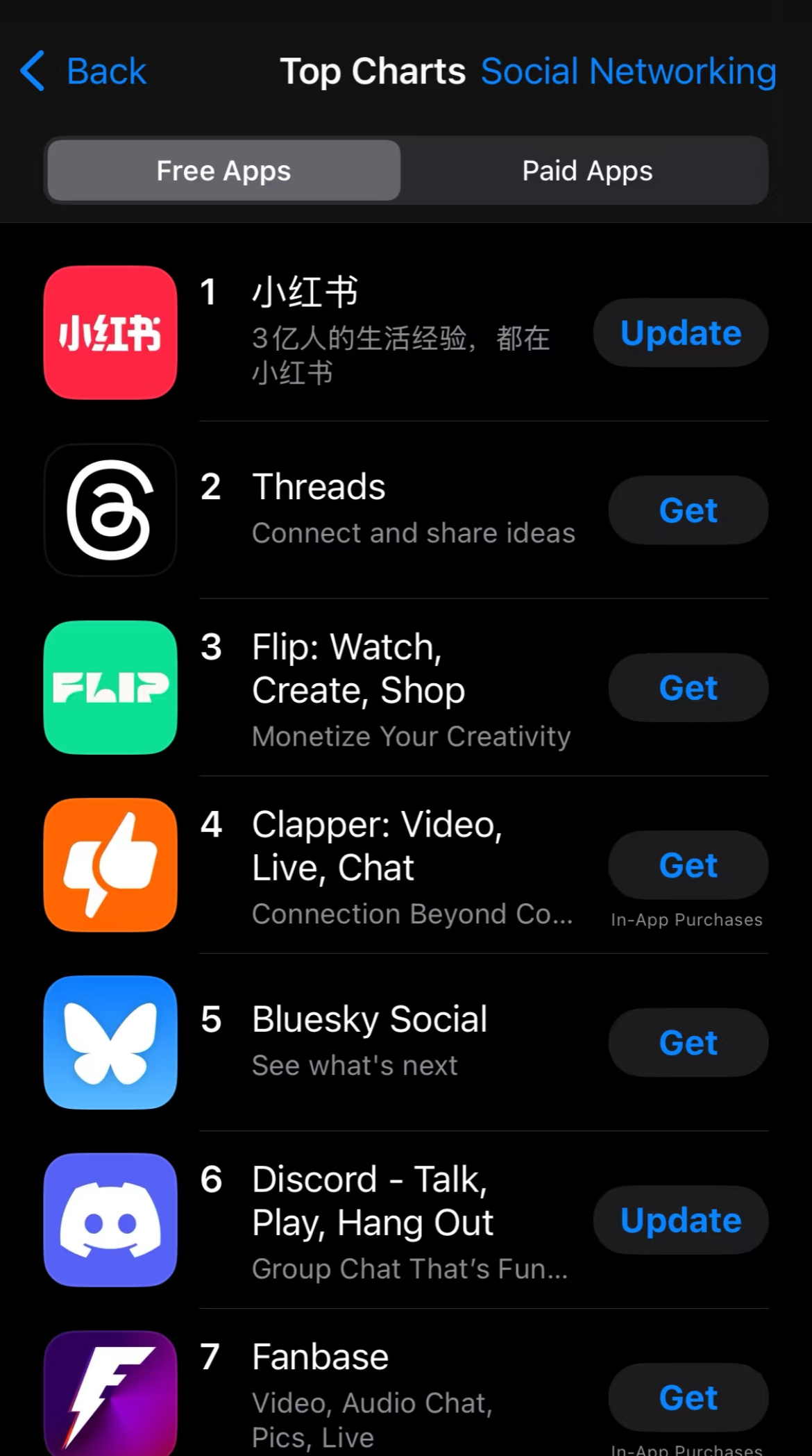Get Clapper: Video, Live, Chat
The image size is (812, 1456).
pyautogui.click(x=688, y=865)
